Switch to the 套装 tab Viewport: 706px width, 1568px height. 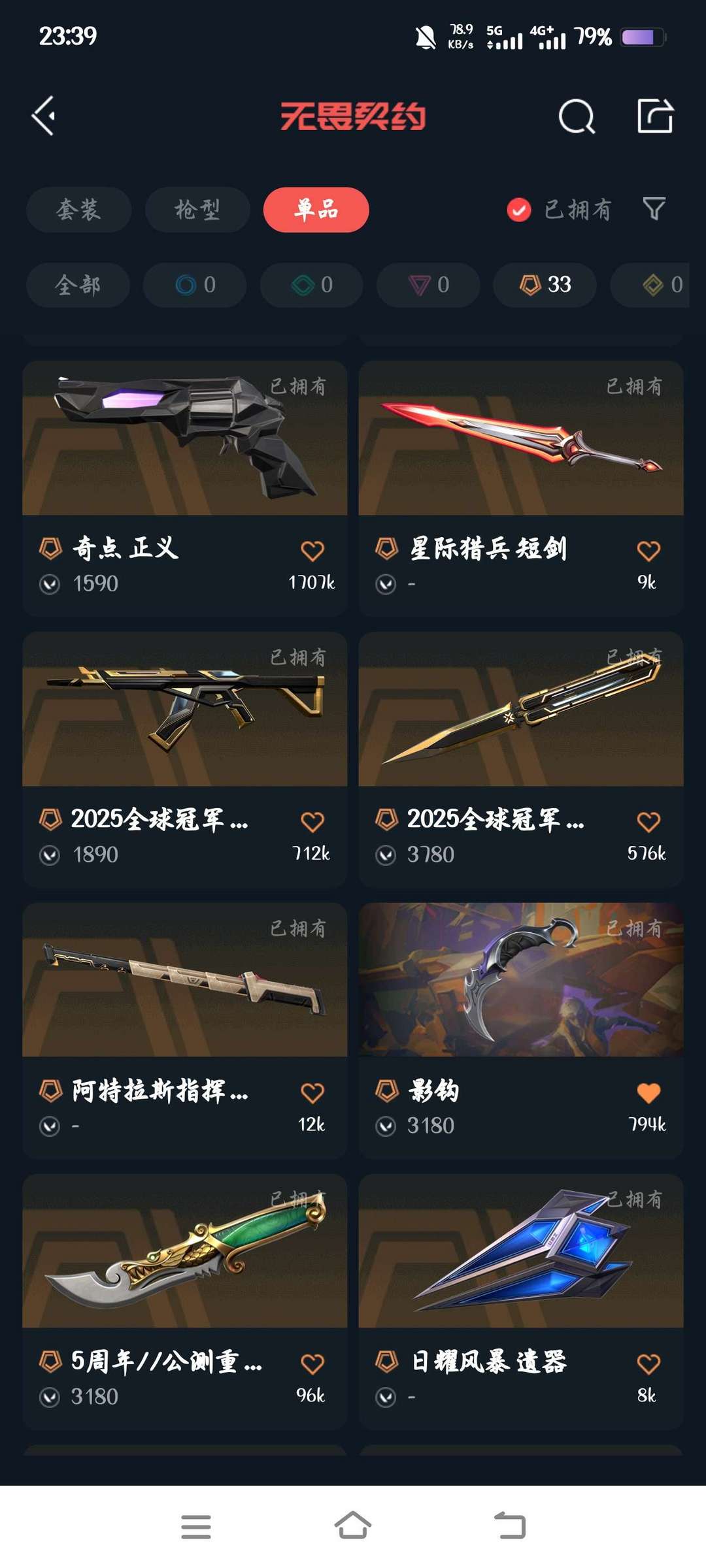[x=78, y=210]
